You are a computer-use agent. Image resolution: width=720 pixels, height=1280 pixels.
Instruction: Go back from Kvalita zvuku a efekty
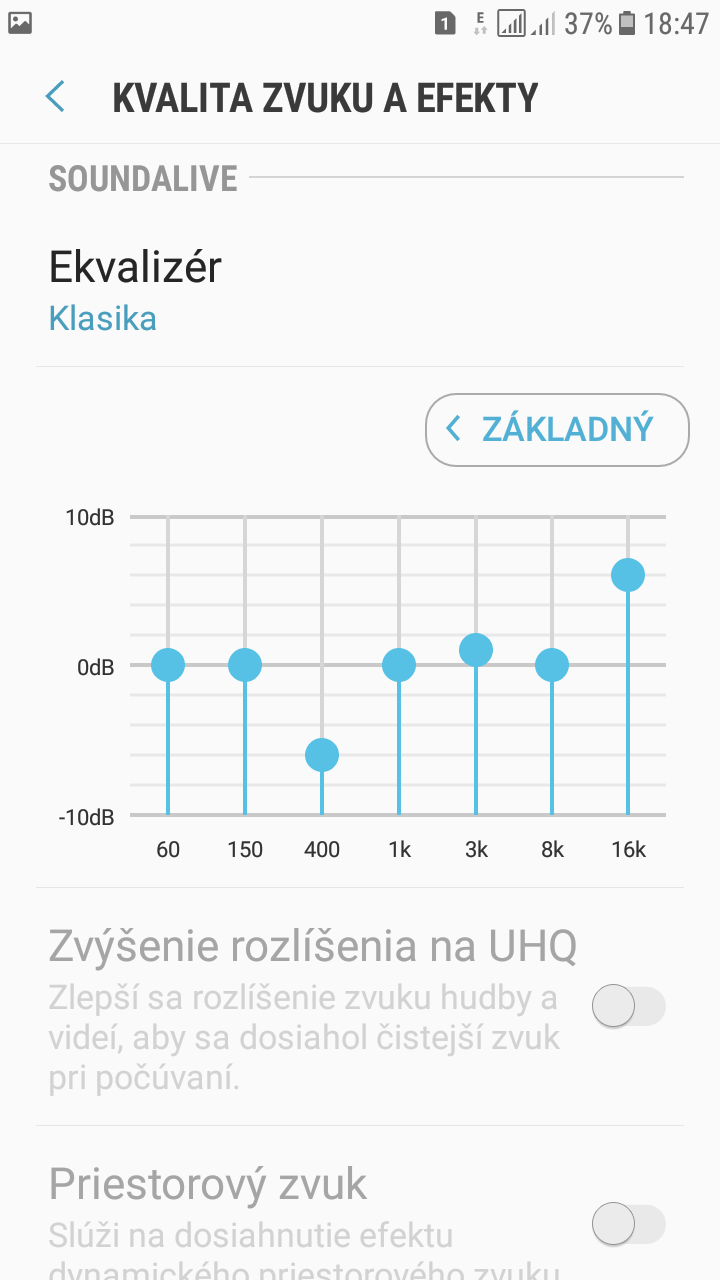pos(55,97)
